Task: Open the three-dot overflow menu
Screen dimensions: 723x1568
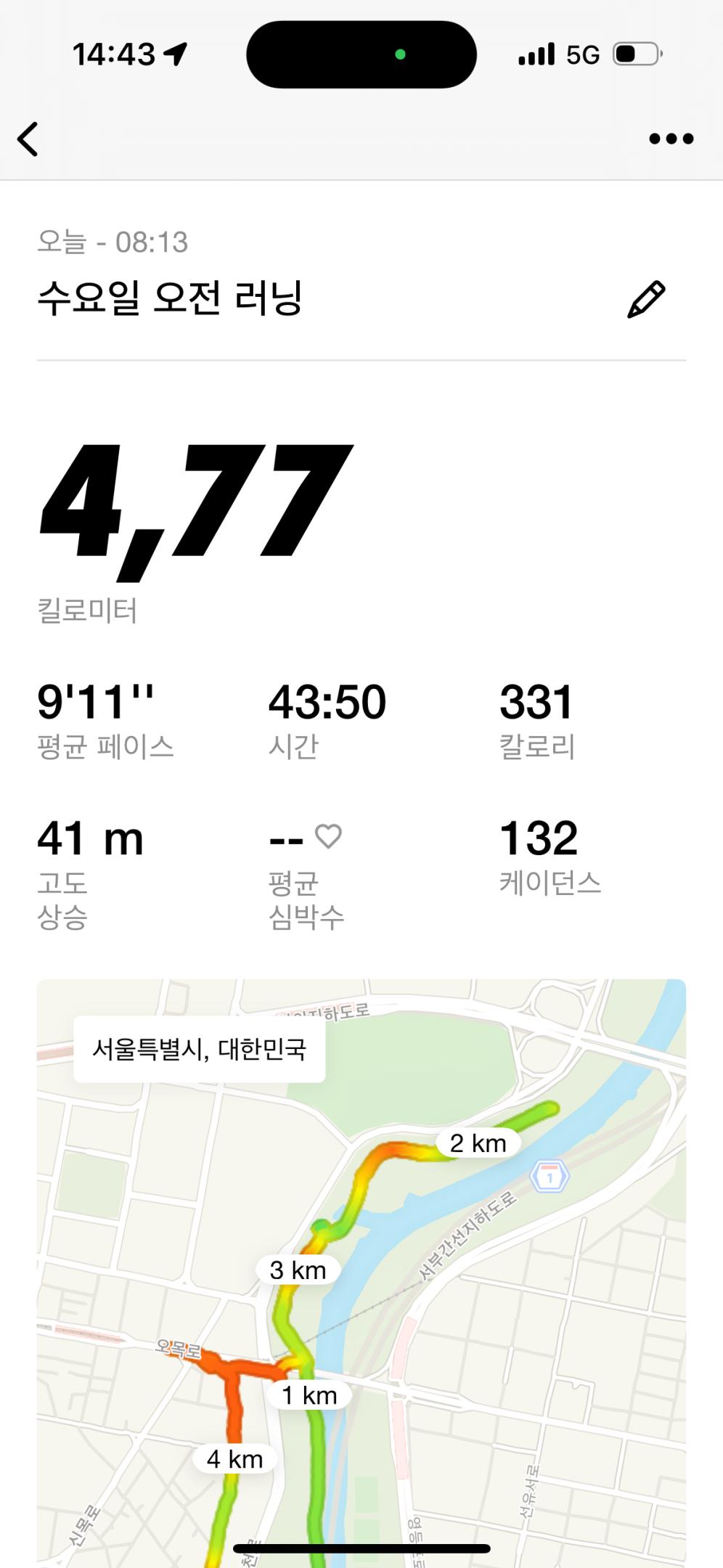Action: point(671,139)
